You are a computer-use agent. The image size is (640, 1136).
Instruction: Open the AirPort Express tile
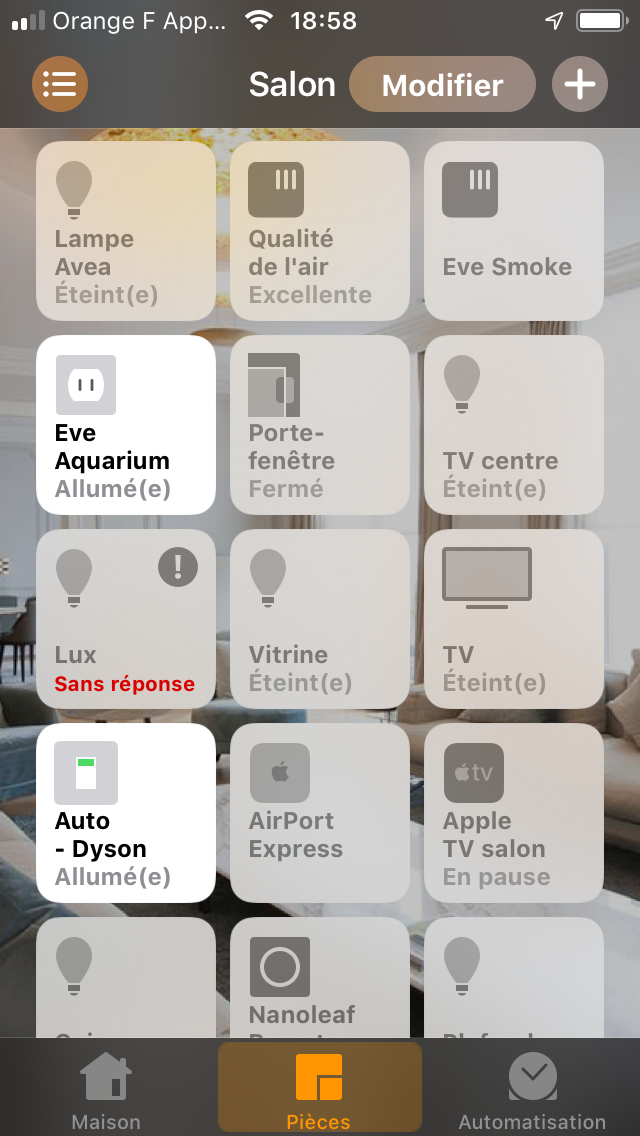[320, 813]
